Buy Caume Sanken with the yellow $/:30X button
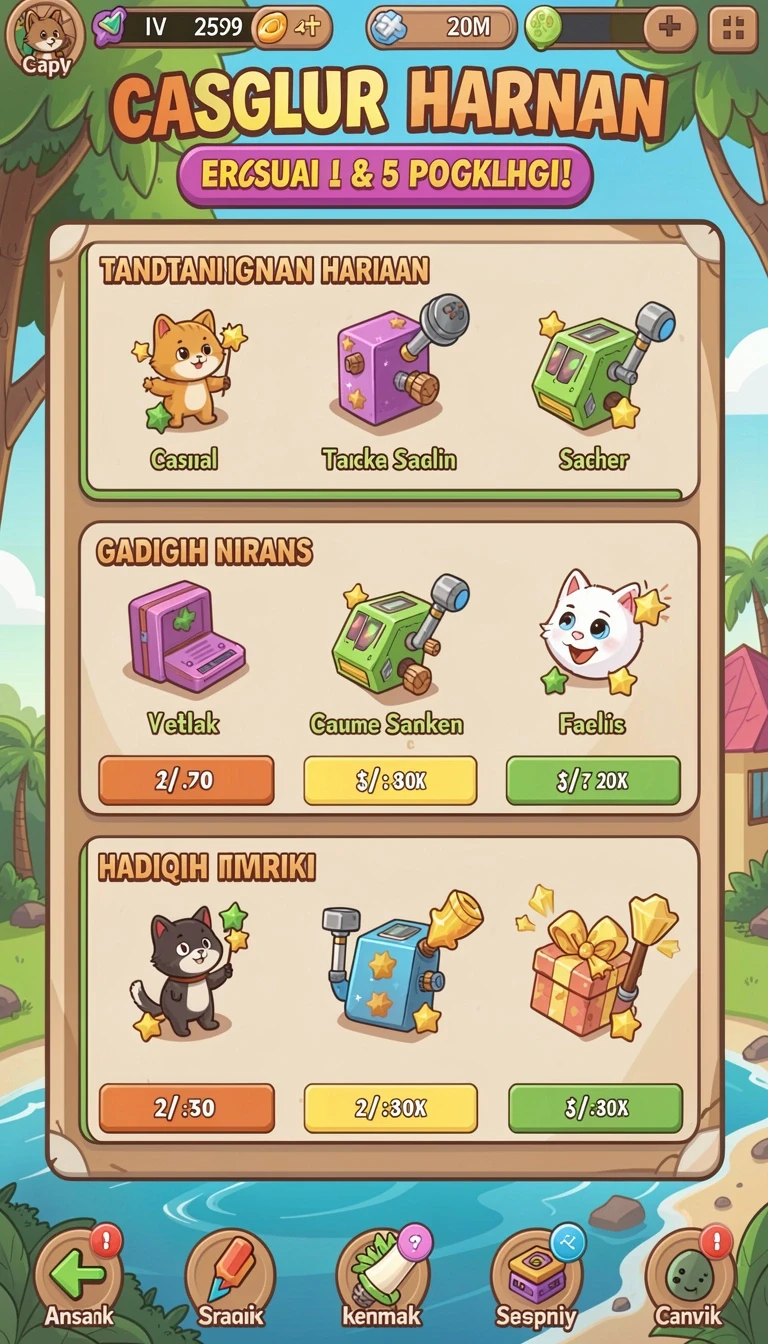The width and height of the screenshot is (768, 1344). (x=390, y=780)
